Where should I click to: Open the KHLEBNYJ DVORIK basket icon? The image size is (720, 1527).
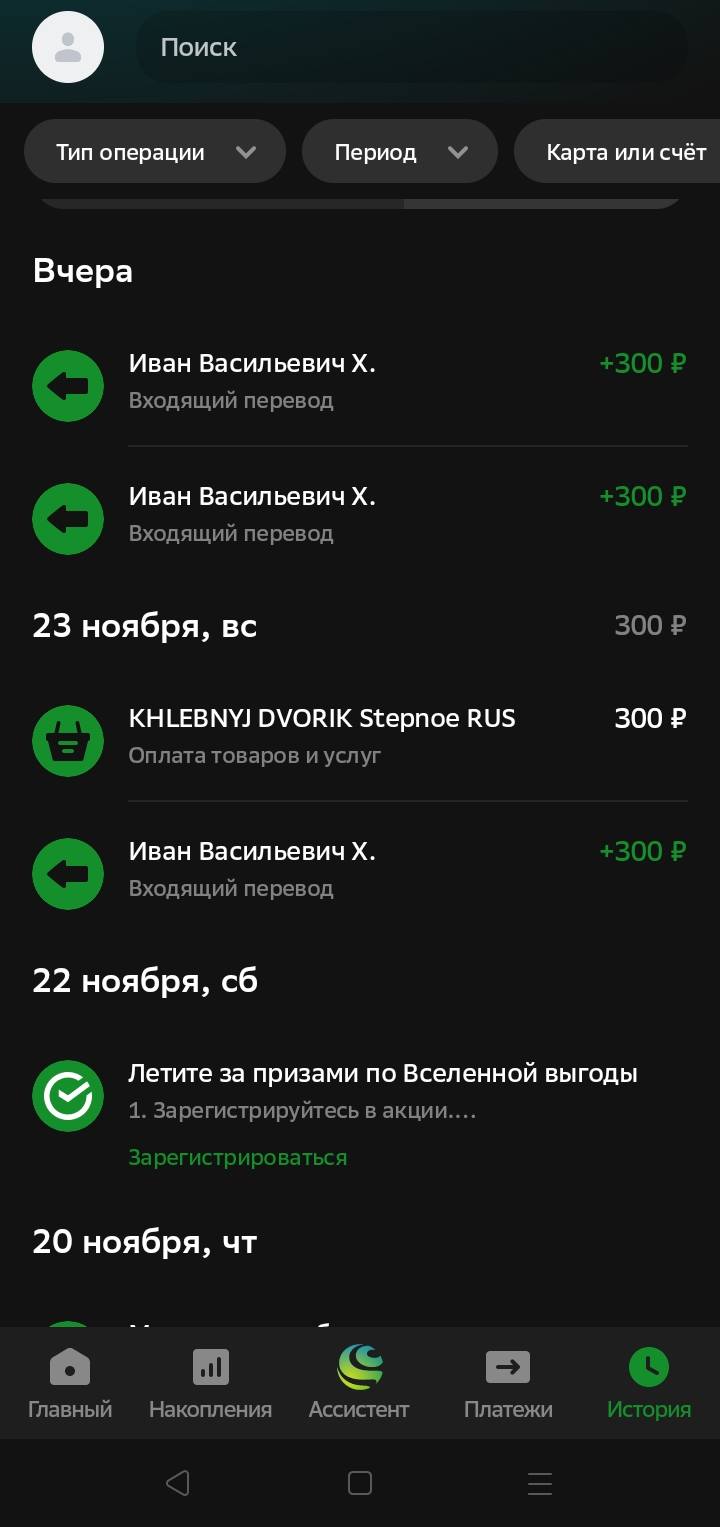[x=68, y=740]
